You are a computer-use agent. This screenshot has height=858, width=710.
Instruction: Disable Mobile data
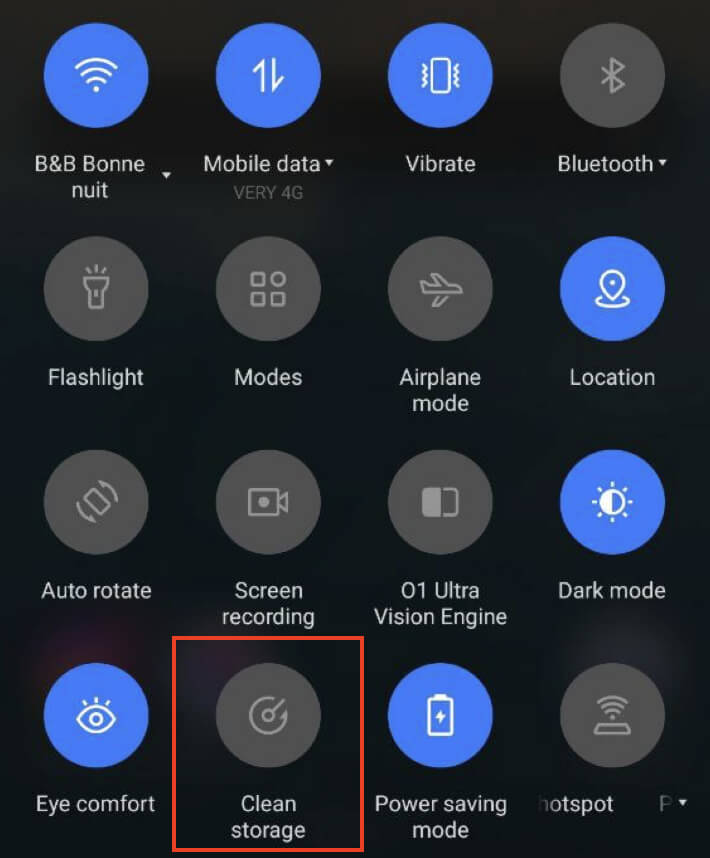coord(268,75)
